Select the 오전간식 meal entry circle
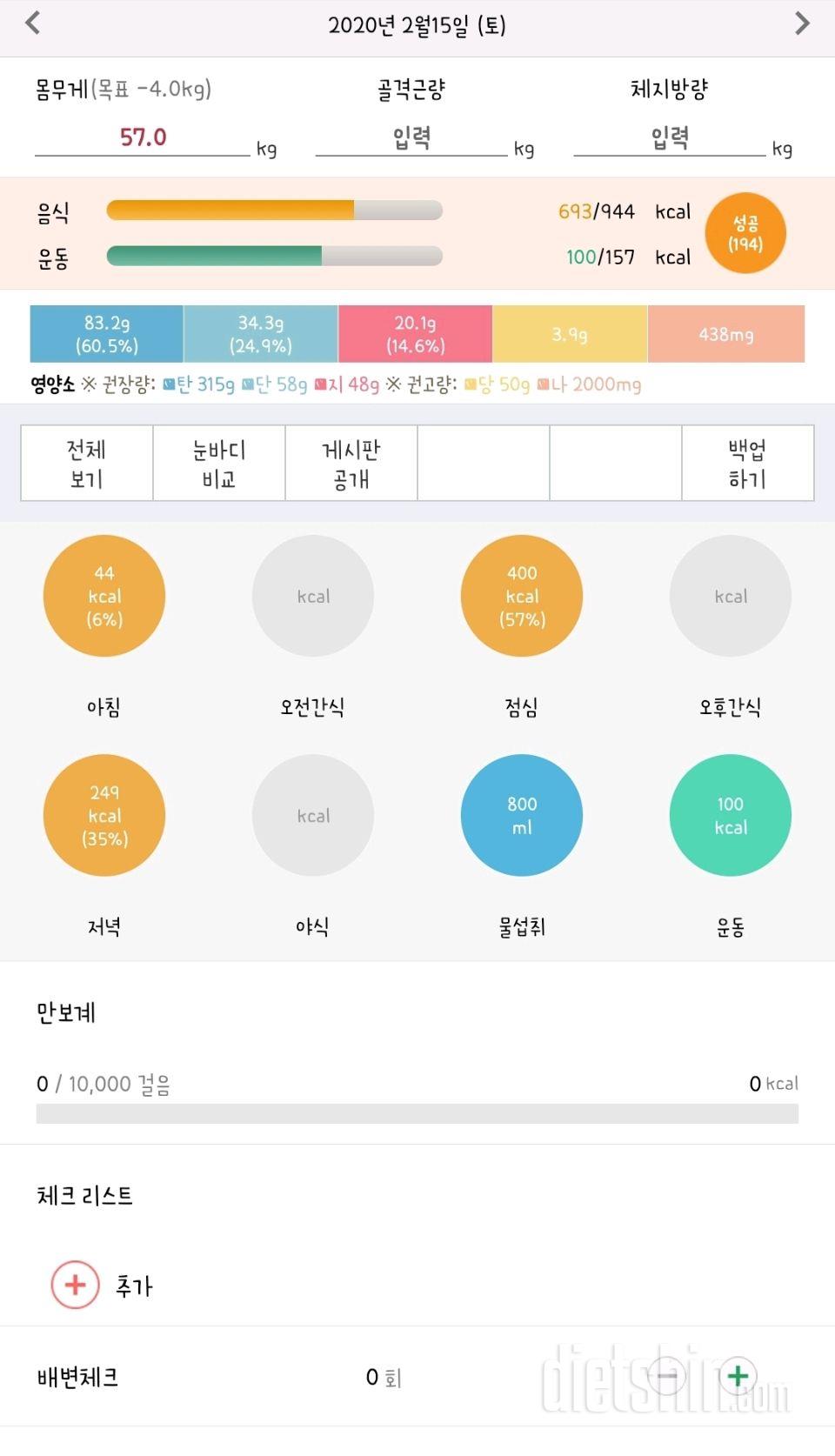The height and width of the screenshot is (1456, 835). [x=313, y=596]
